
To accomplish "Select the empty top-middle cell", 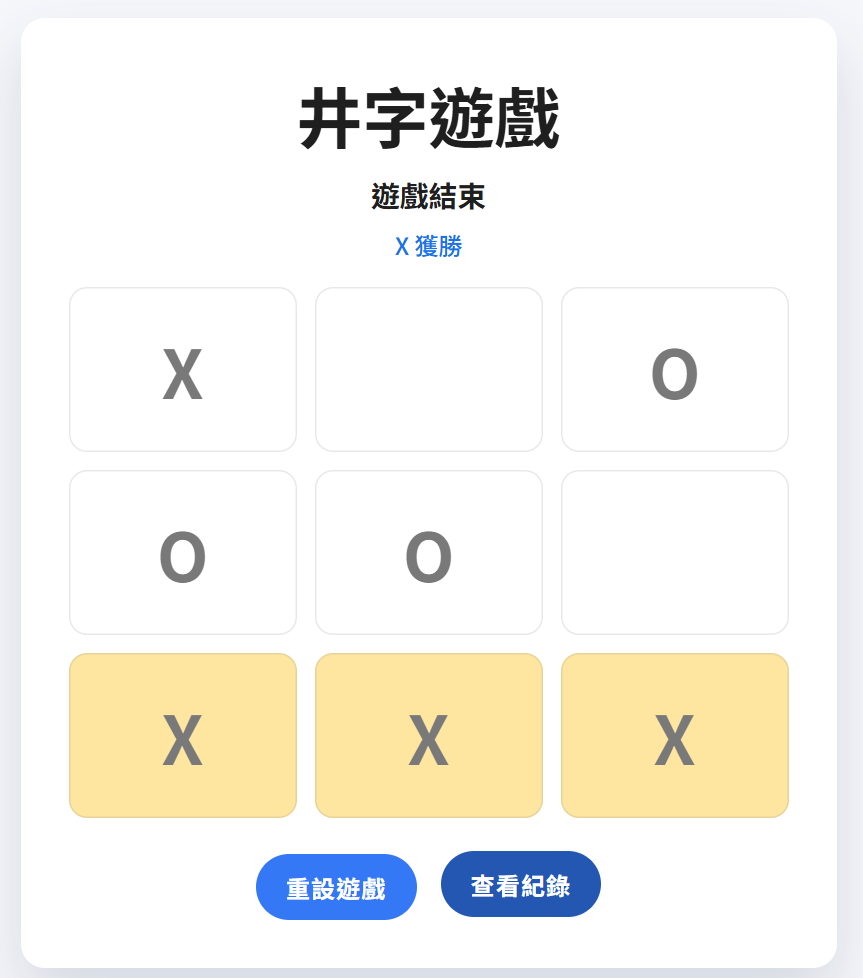I will [429, 369].
